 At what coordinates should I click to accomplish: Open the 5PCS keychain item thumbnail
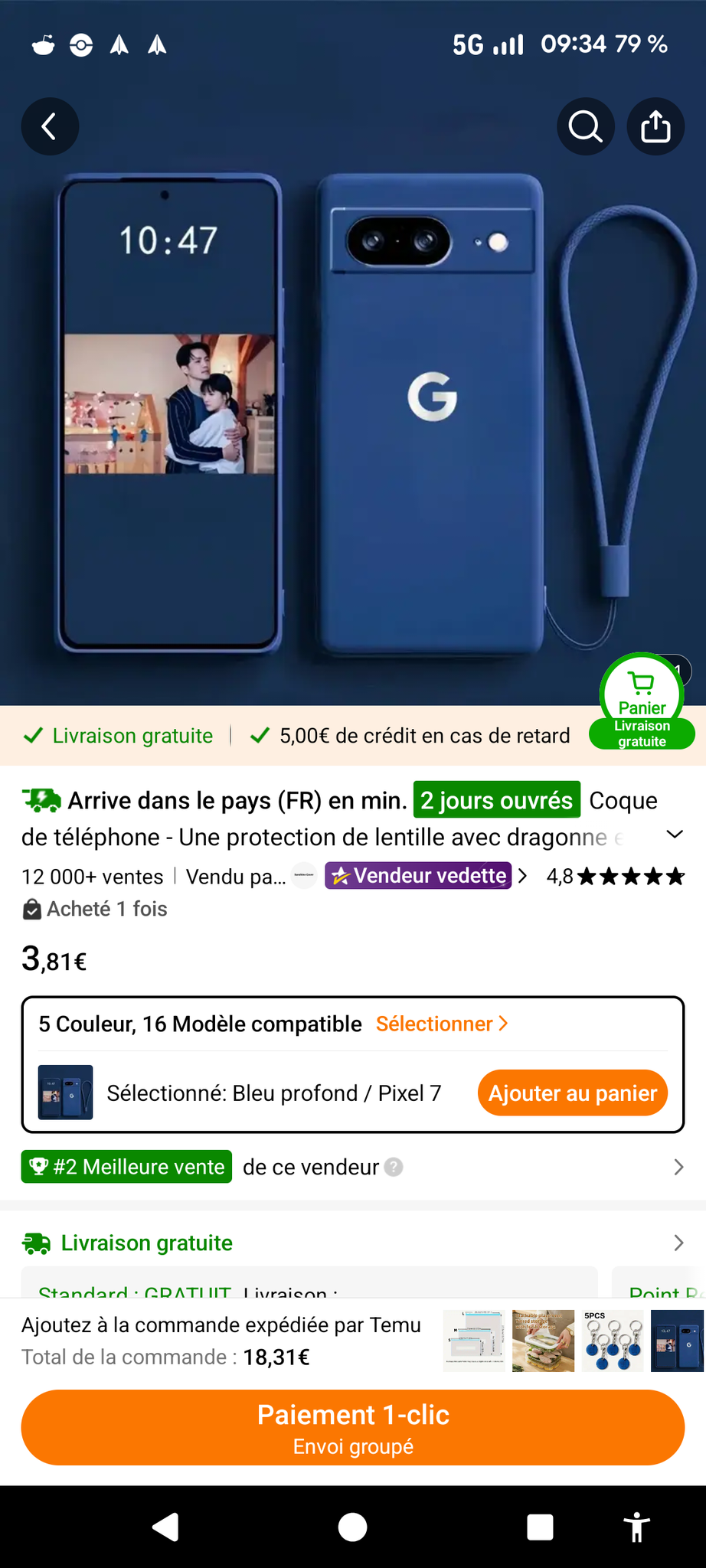tap(613, 1341)
